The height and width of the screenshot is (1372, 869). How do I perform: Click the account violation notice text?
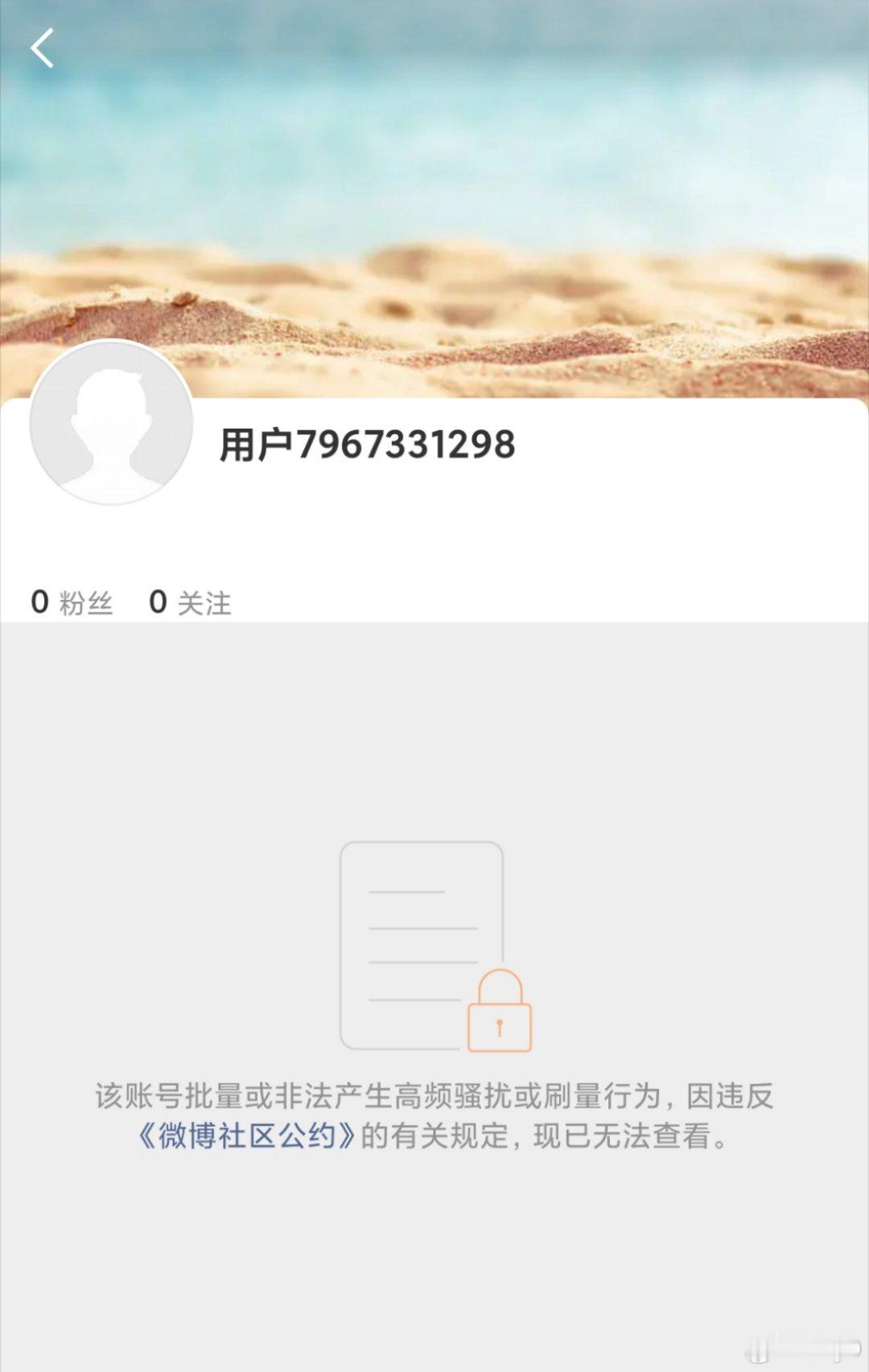coord(434,1096)
